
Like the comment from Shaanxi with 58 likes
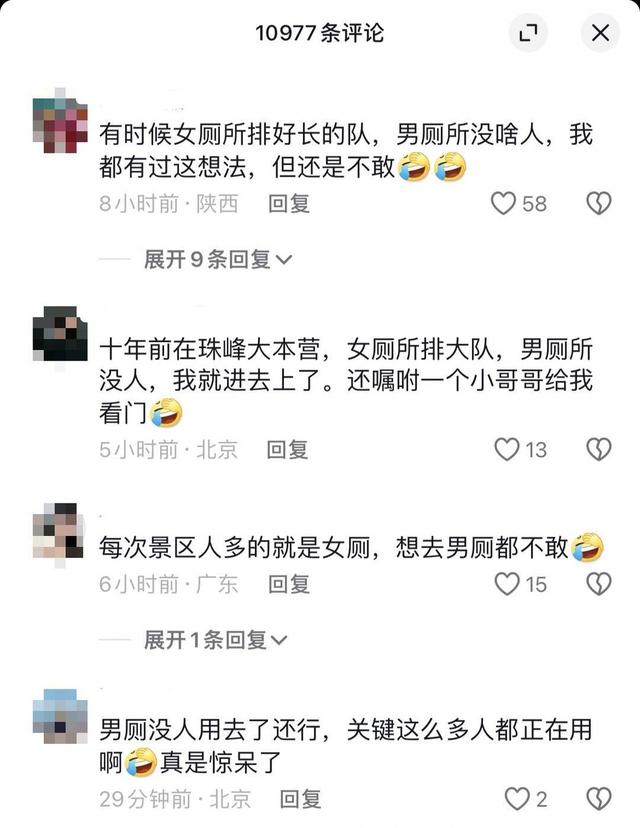pyautogui.click(x=504, y=204)
